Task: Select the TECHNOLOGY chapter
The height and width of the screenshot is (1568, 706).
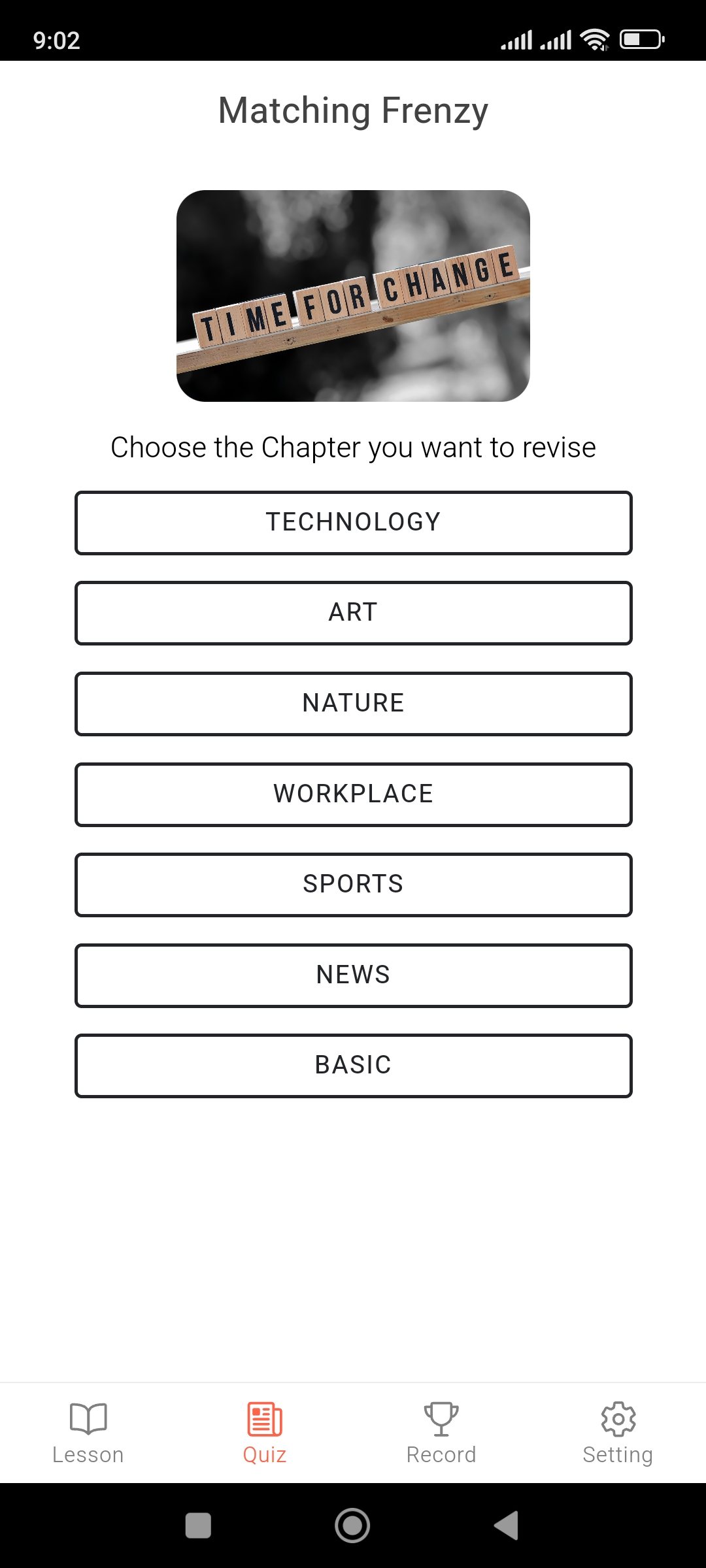Action: click(353, 523)
